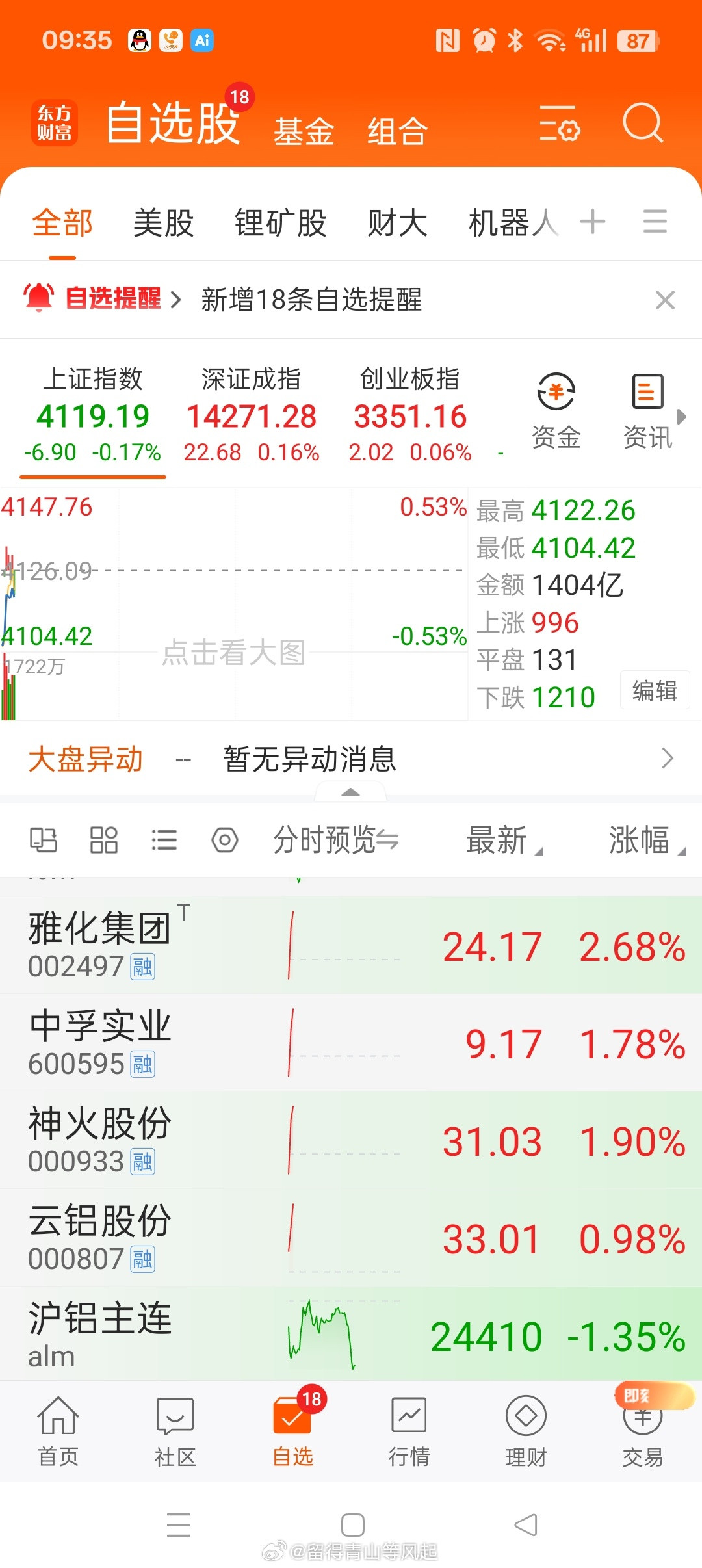Switch to the 美股 watchlist tab
The width and height of the screenshot is (702, 1568).
click(162, 222)
